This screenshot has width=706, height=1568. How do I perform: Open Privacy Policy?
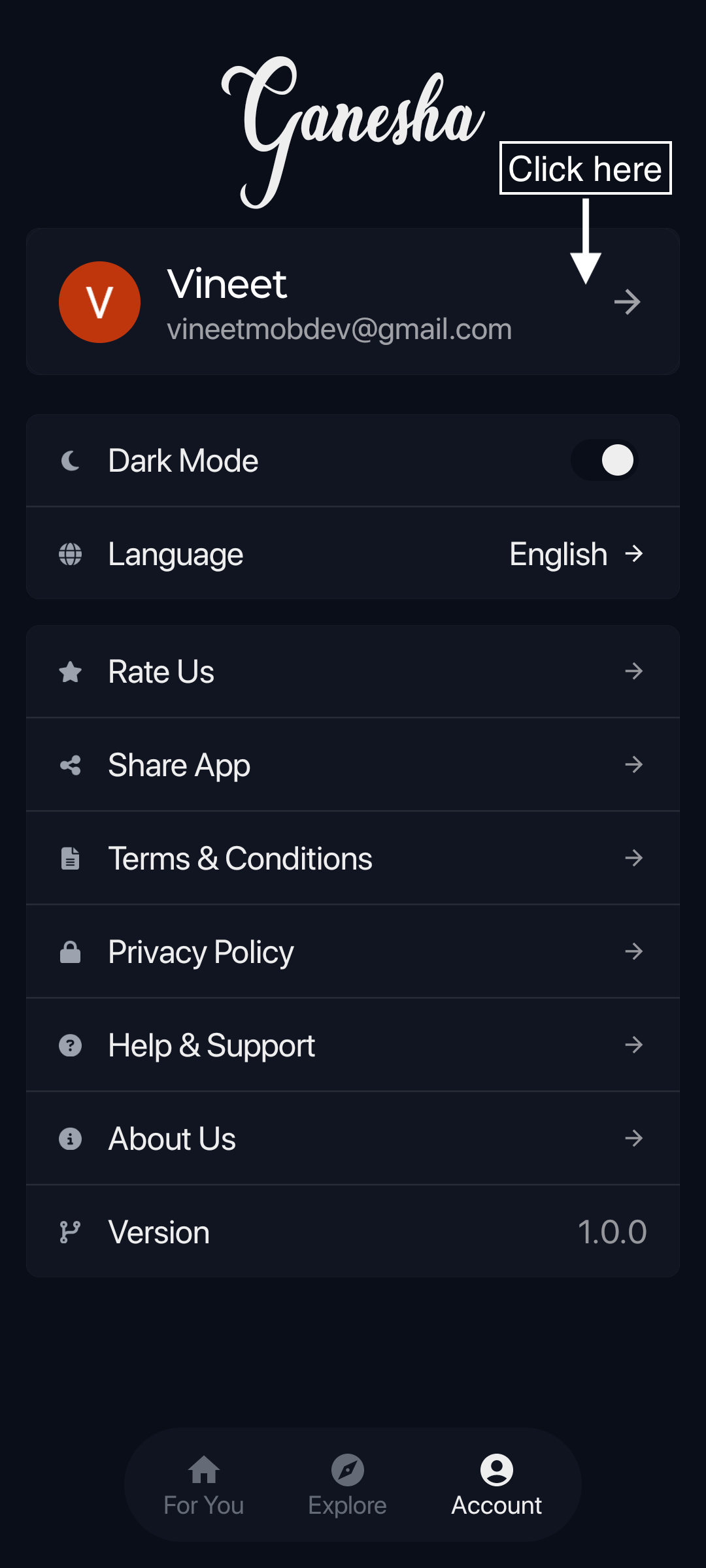point(353,951)
